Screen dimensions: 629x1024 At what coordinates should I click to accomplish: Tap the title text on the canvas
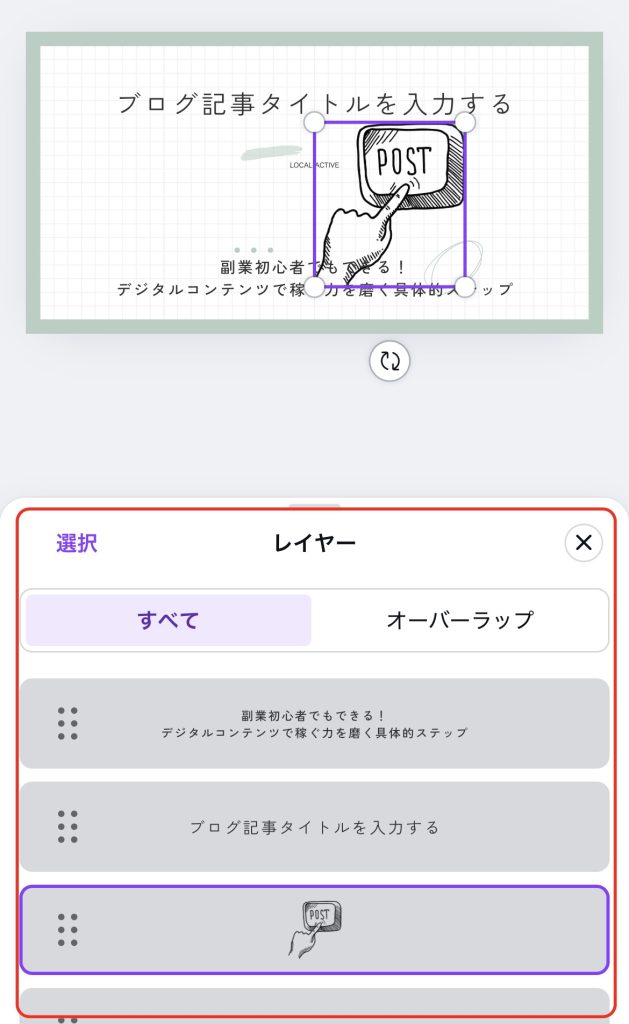pyautogui.click(x=314, y=103)
